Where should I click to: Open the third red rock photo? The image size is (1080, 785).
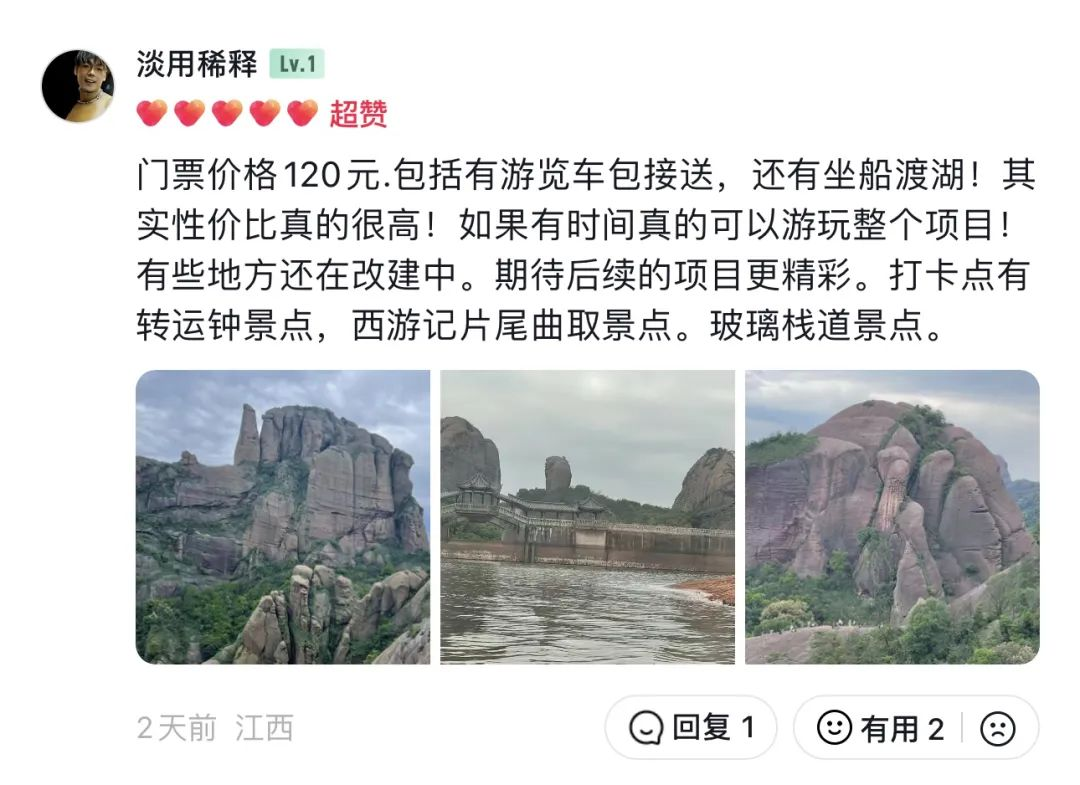coord(891,517)
